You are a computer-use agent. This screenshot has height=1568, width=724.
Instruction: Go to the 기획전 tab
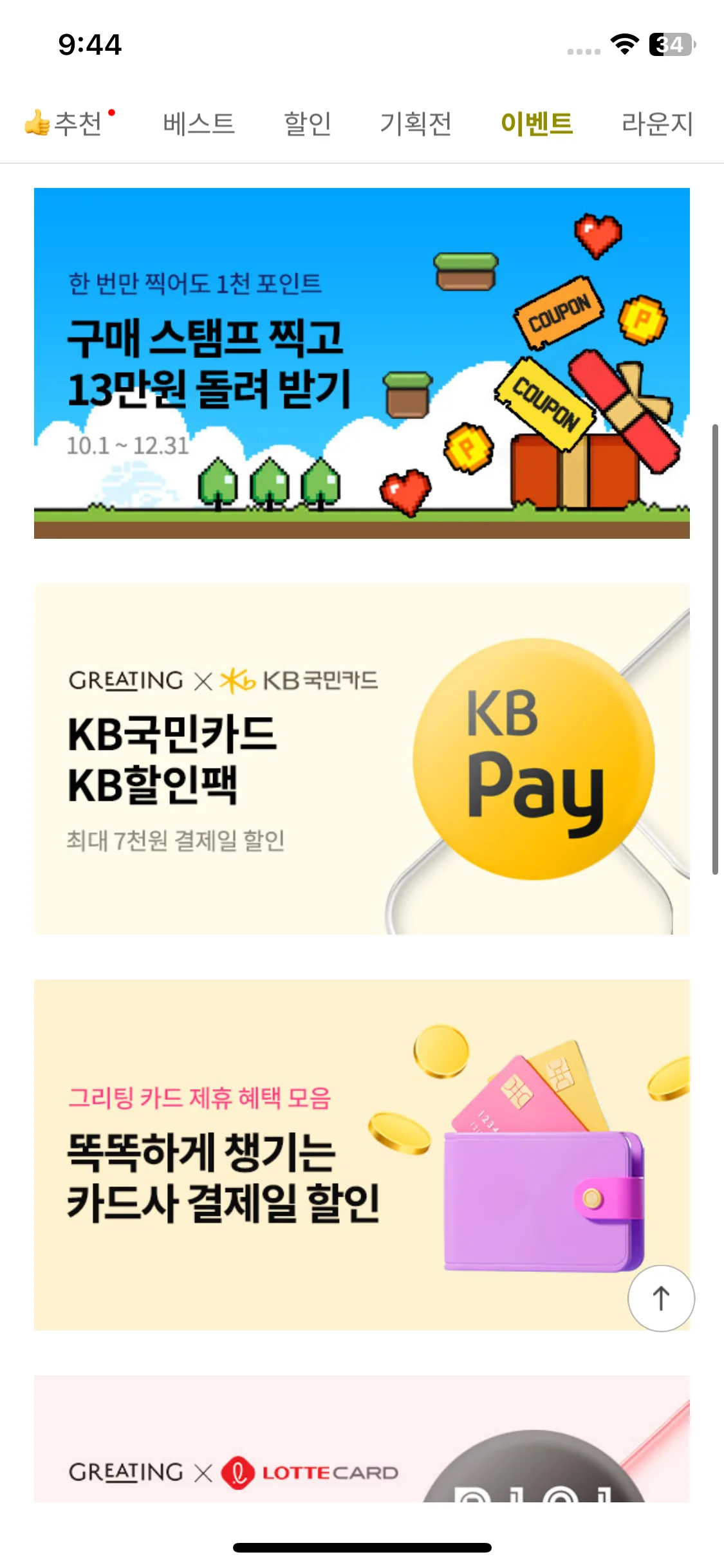coord(416,123)
